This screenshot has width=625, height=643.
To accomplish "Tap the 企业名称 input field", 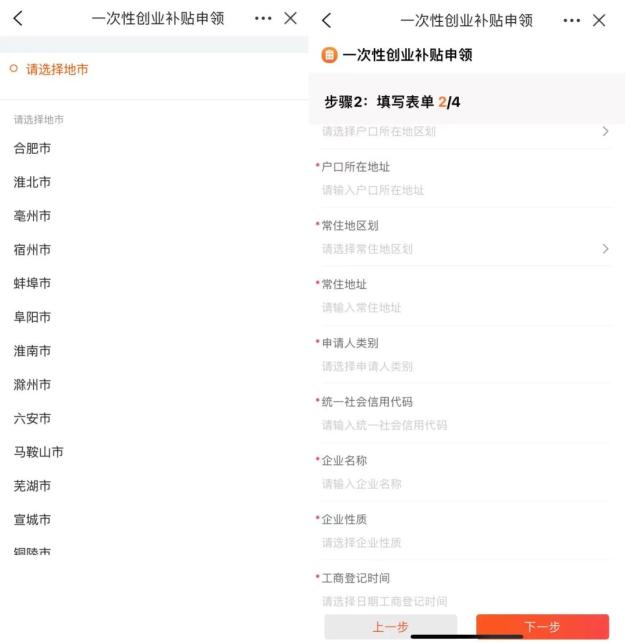I will [x=465, y=484].
